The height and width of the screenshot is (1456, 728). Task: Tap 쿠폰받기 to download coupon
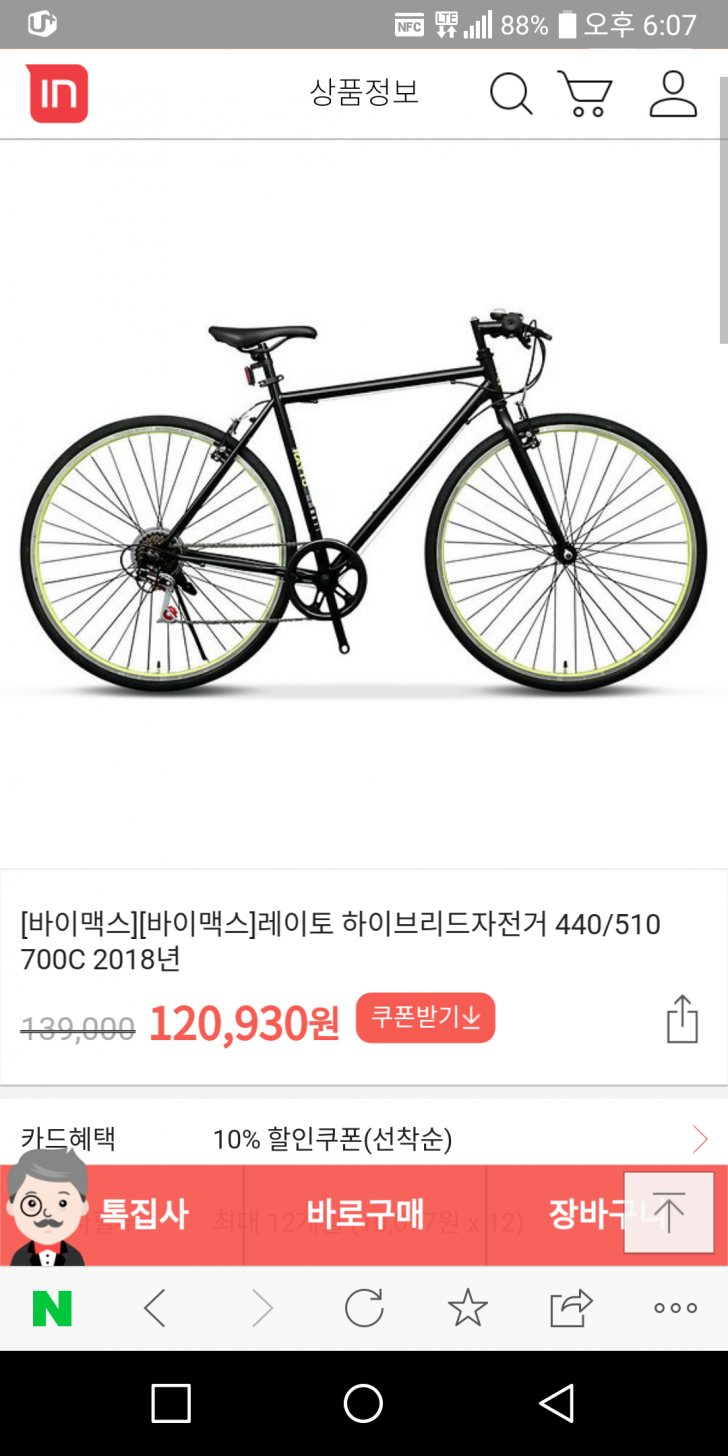tap(425, 1018)
